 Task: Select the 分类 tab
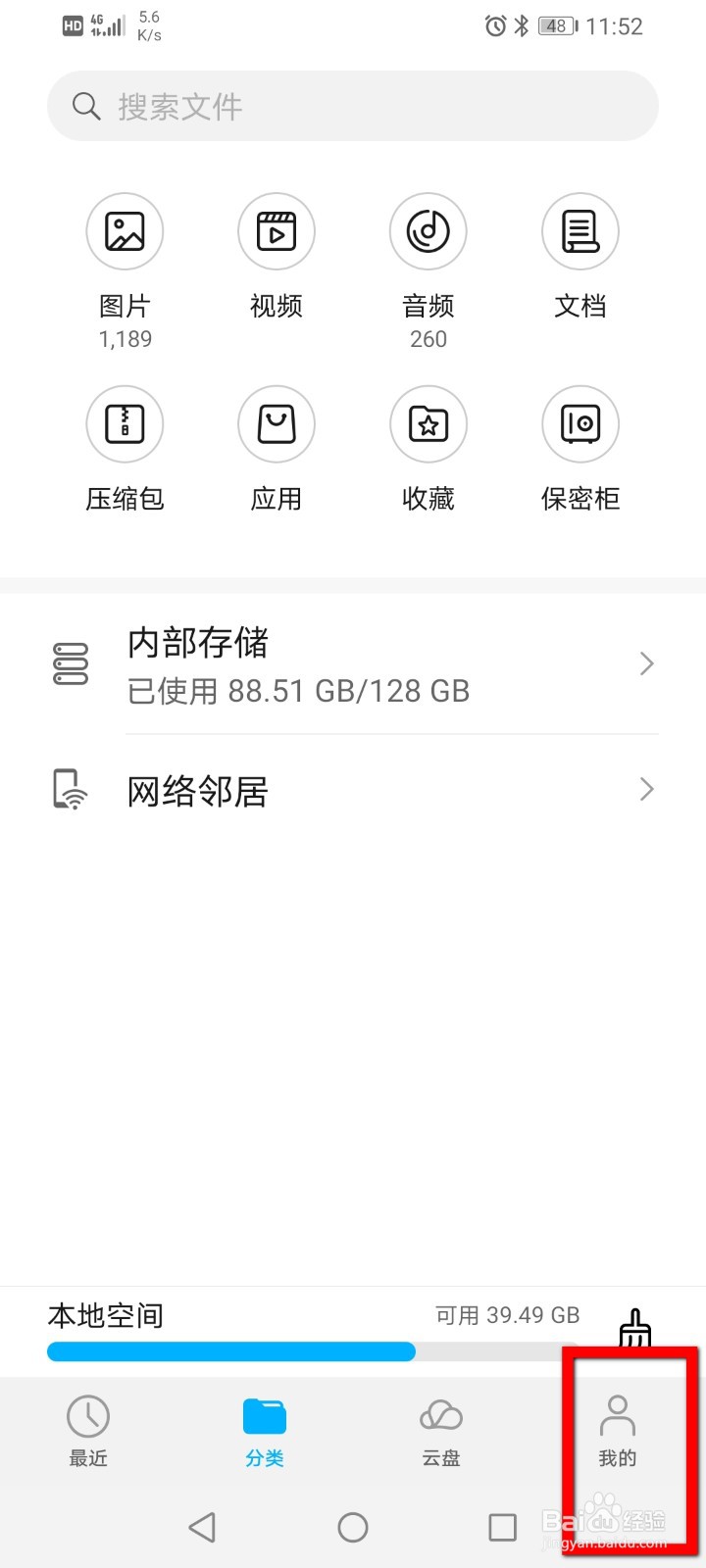click(x=265, y=1431)
